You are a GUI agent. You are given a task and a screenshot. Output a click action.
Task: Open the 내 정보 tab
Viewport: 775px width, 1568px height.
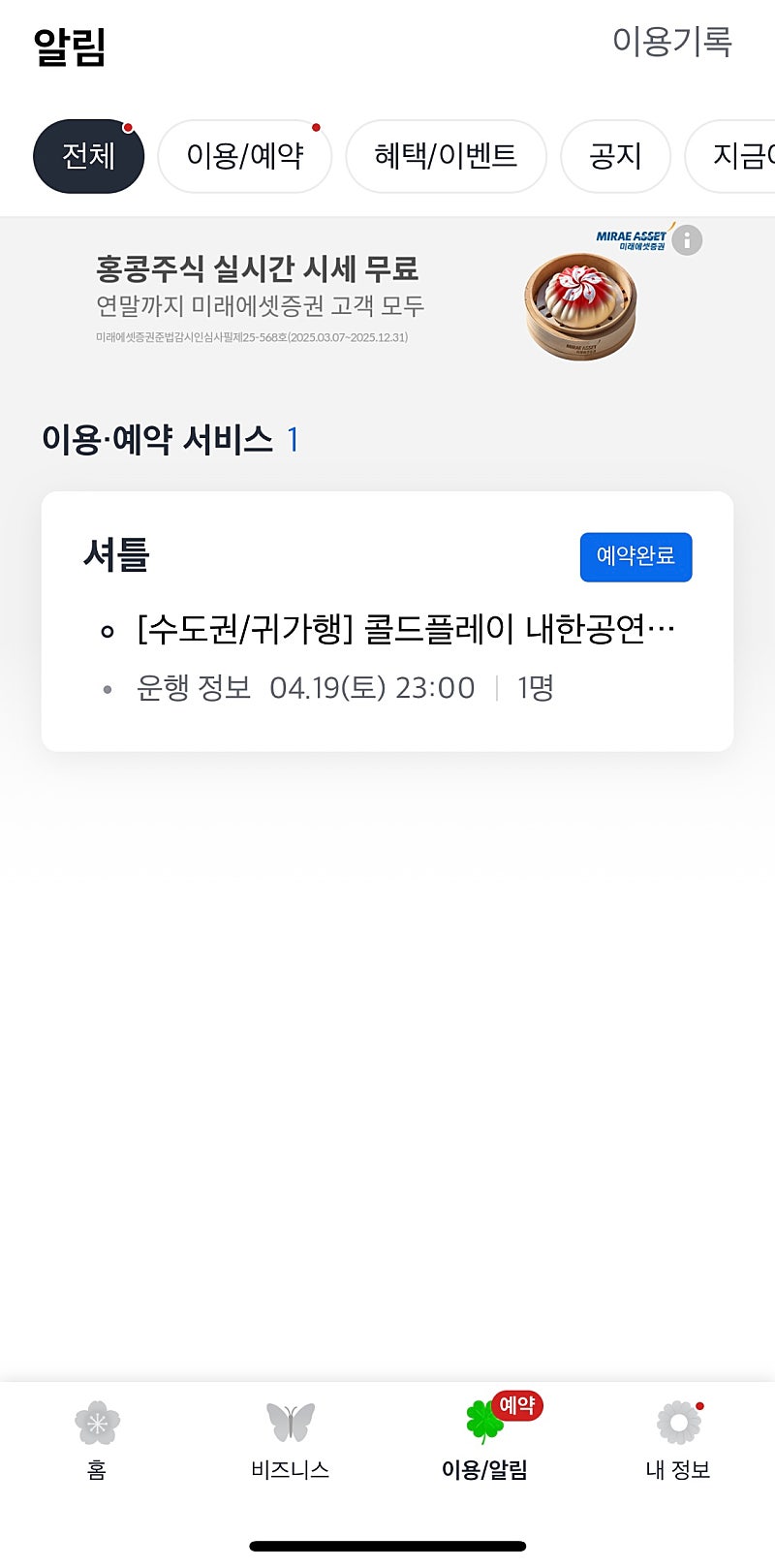678,1440
